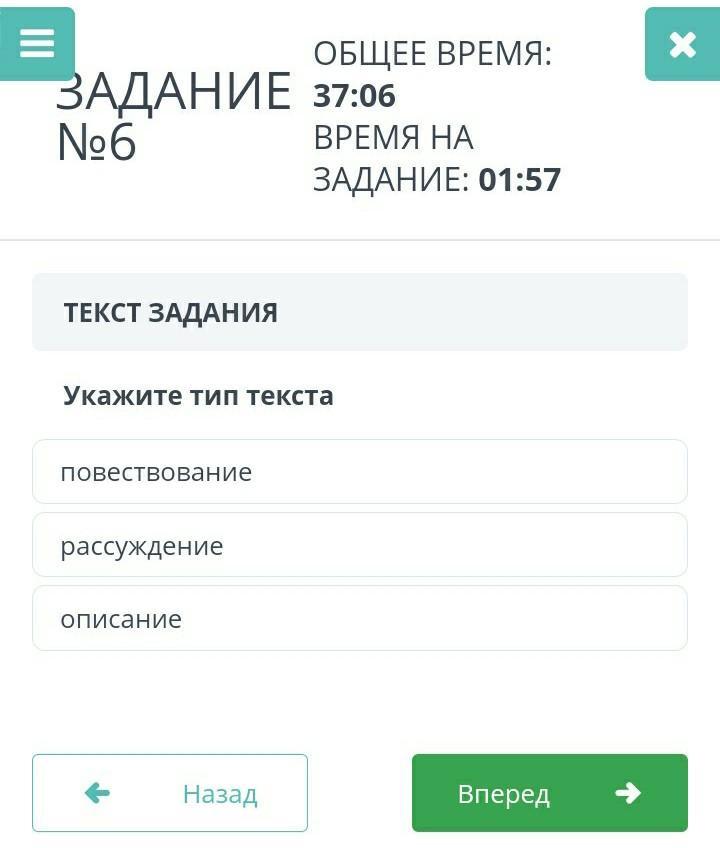The height and width of the screenshot is (848, 720).
Task: Go back with the Назад button
Action: tap(170, 794)
